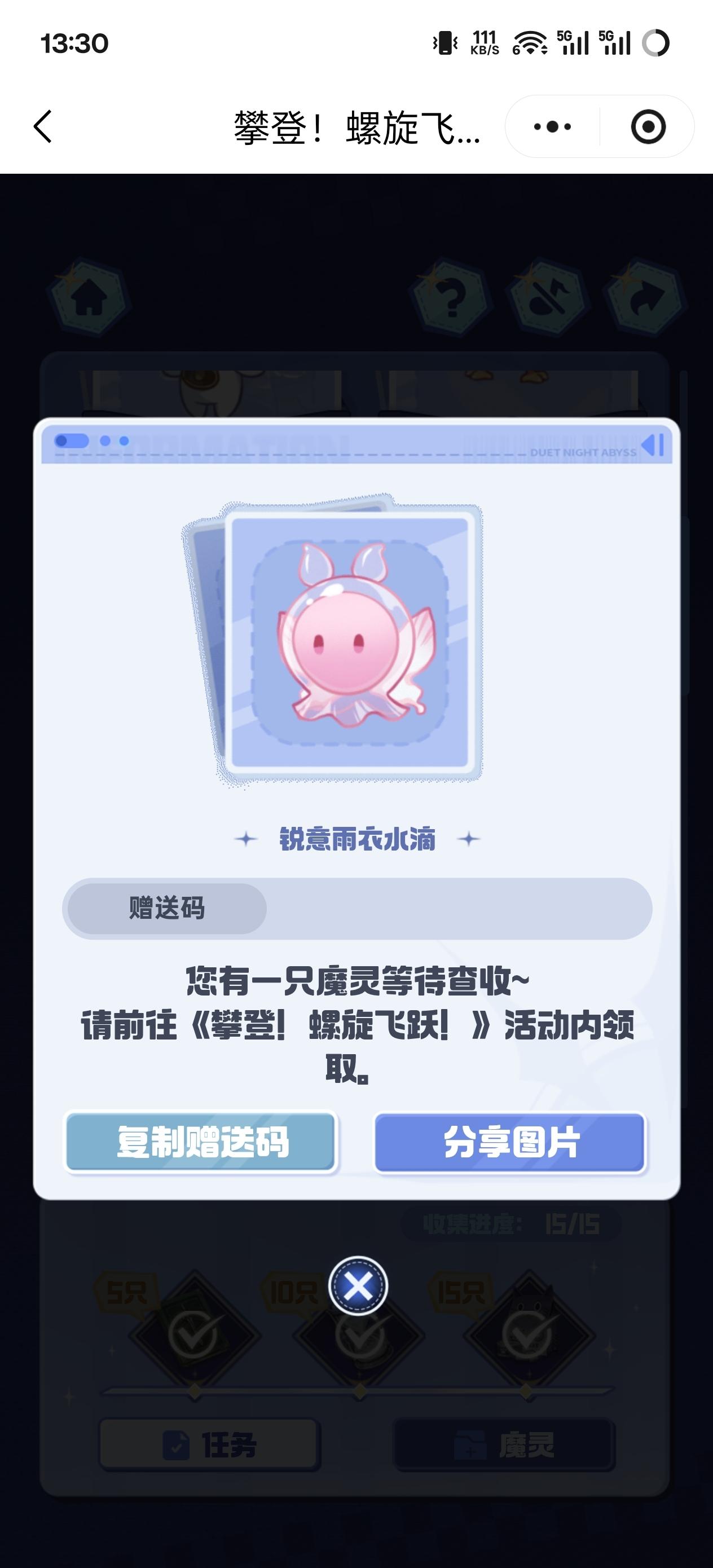Dismiss the popup with the X button
The image size is (713, 1568).
(x=358, y=1285)
